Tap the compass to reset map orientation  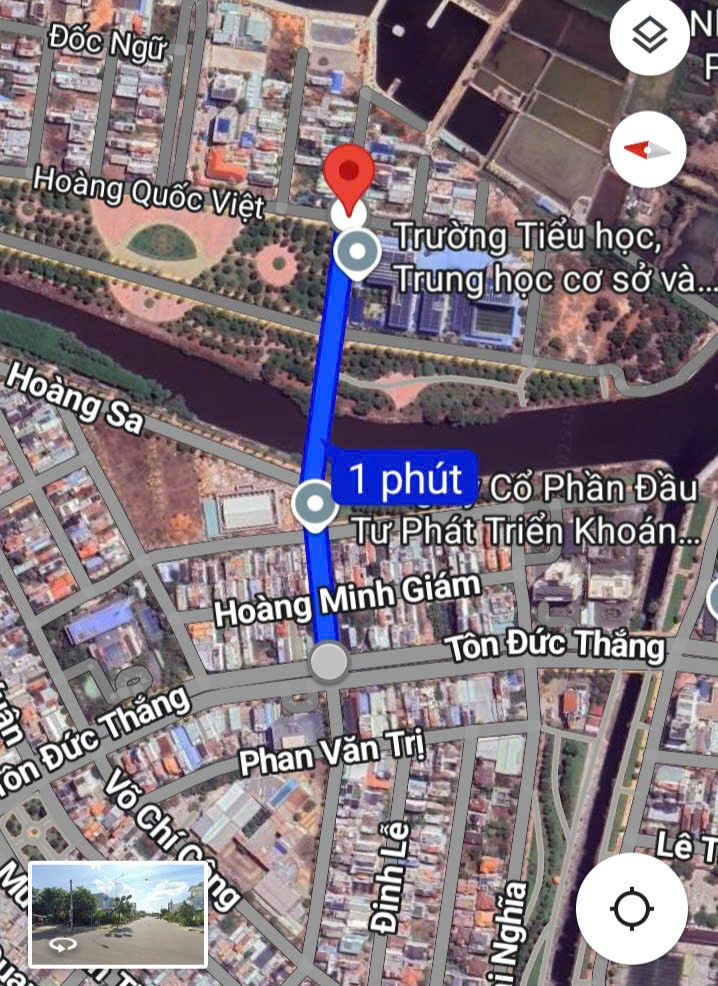(x=648, y=150)
